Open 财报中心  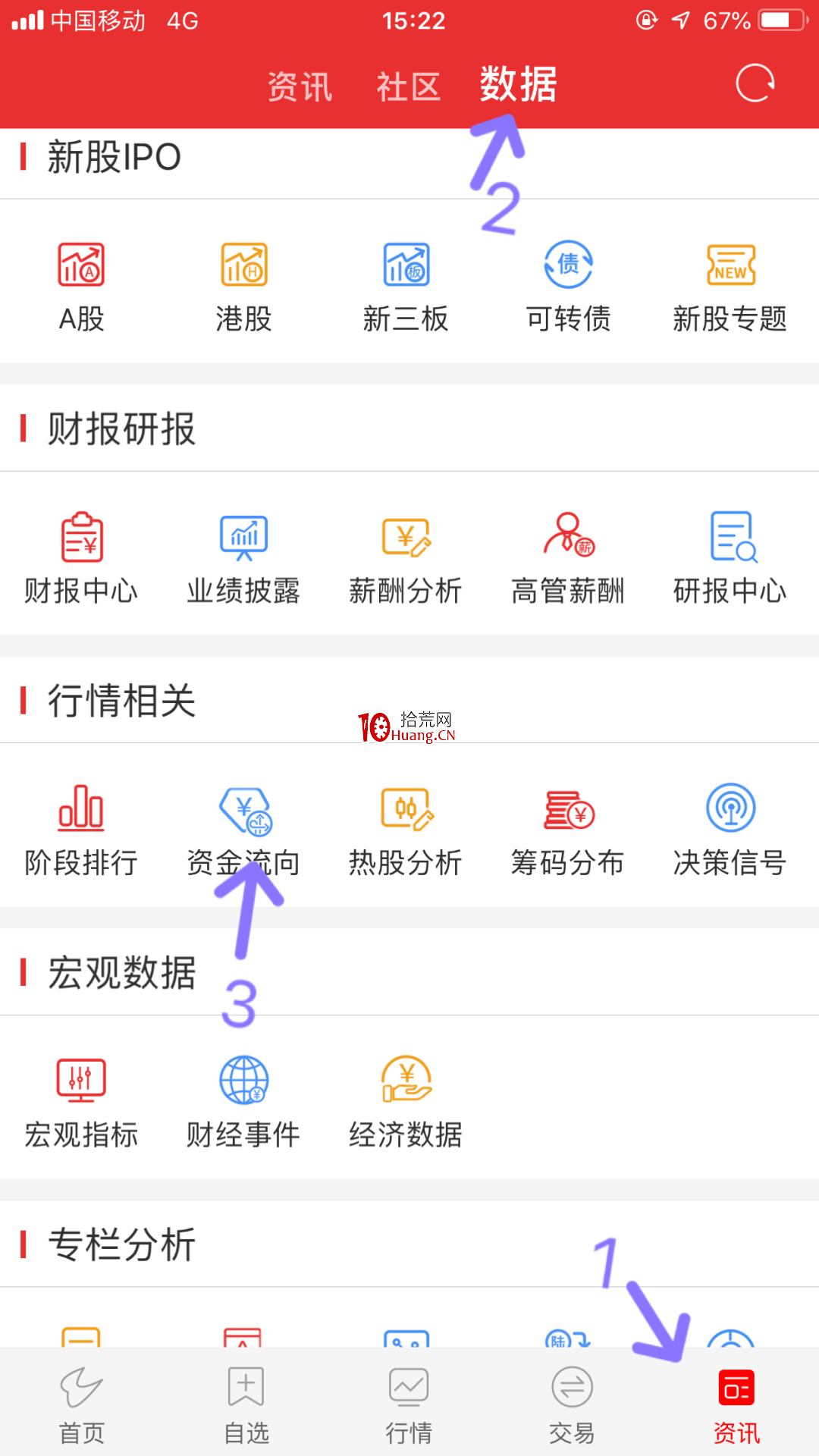[x=81, y=560]
